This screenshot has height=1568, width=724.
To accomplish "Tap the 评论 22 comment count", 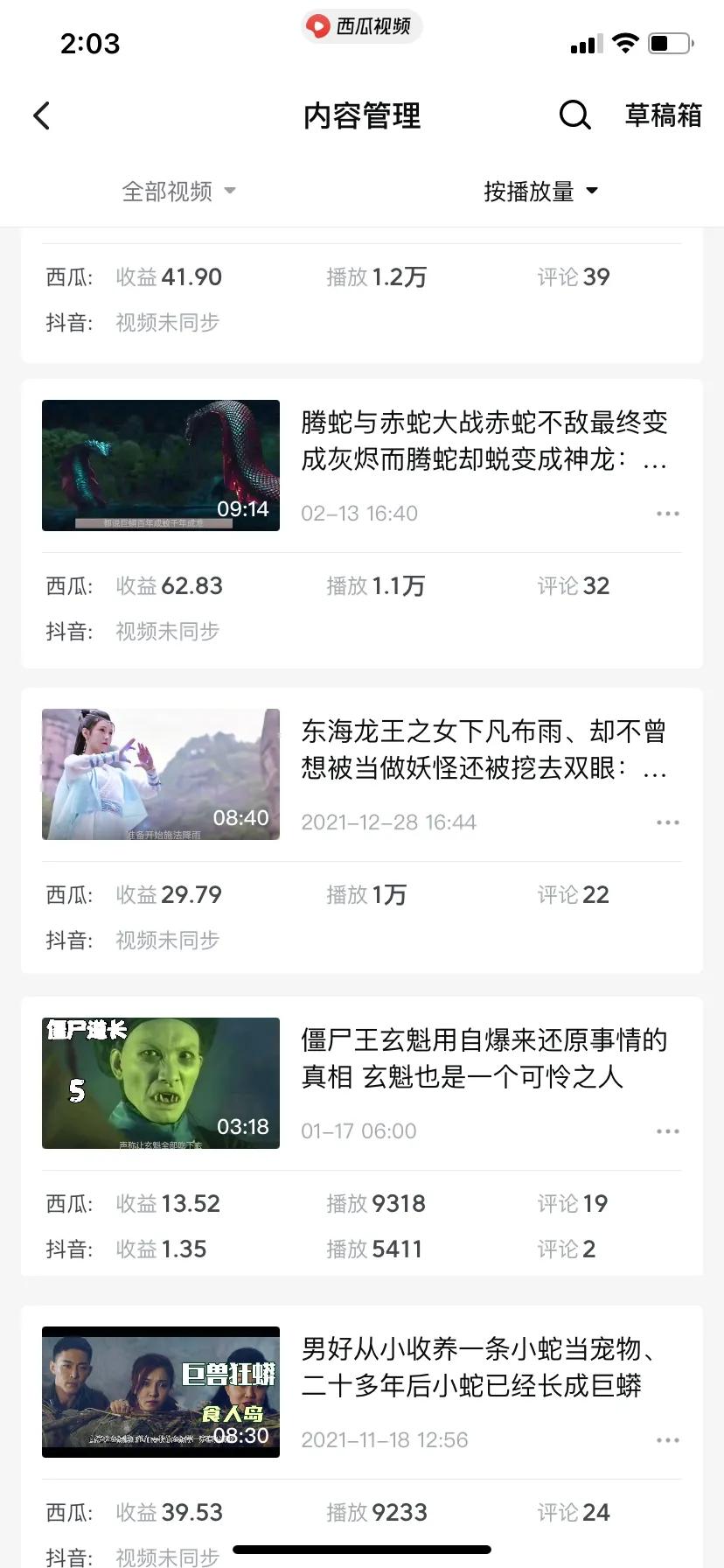I will tap(572, 894).
